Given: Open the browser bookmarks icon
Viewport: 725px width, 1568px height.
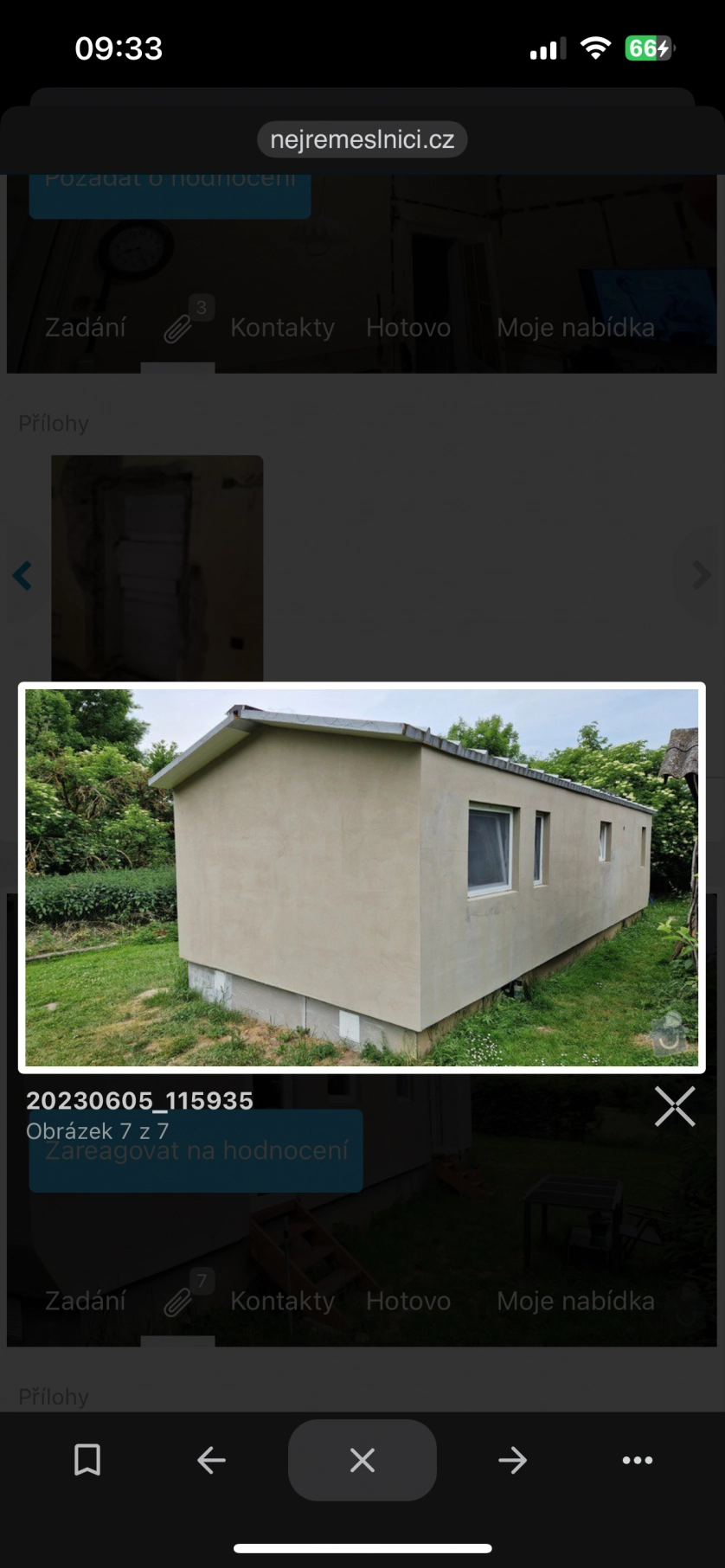Looking at the screenshot, I should click(87, 1460).
